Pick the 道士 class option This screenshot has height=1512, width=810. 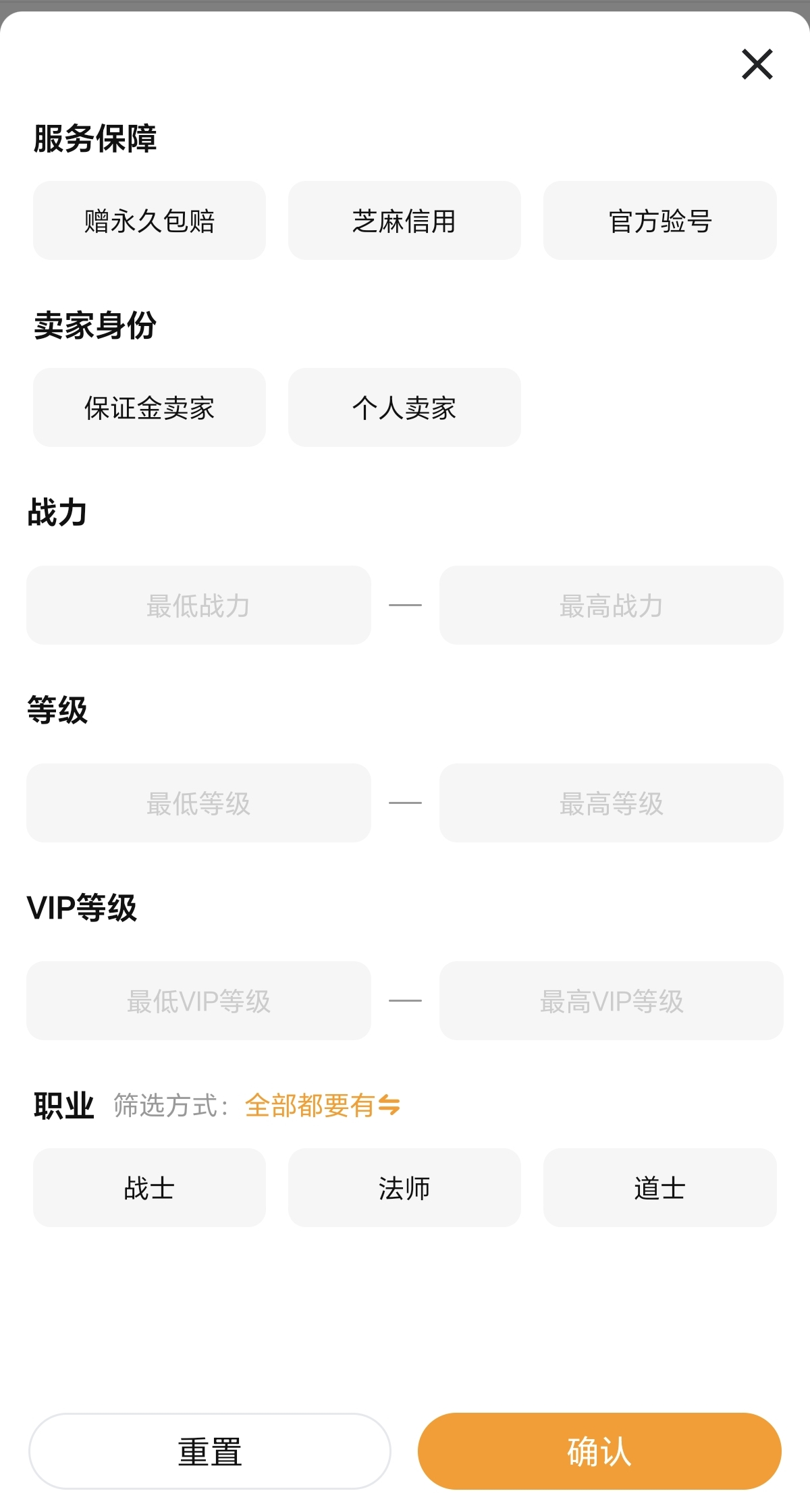[x=659, y=1188]
